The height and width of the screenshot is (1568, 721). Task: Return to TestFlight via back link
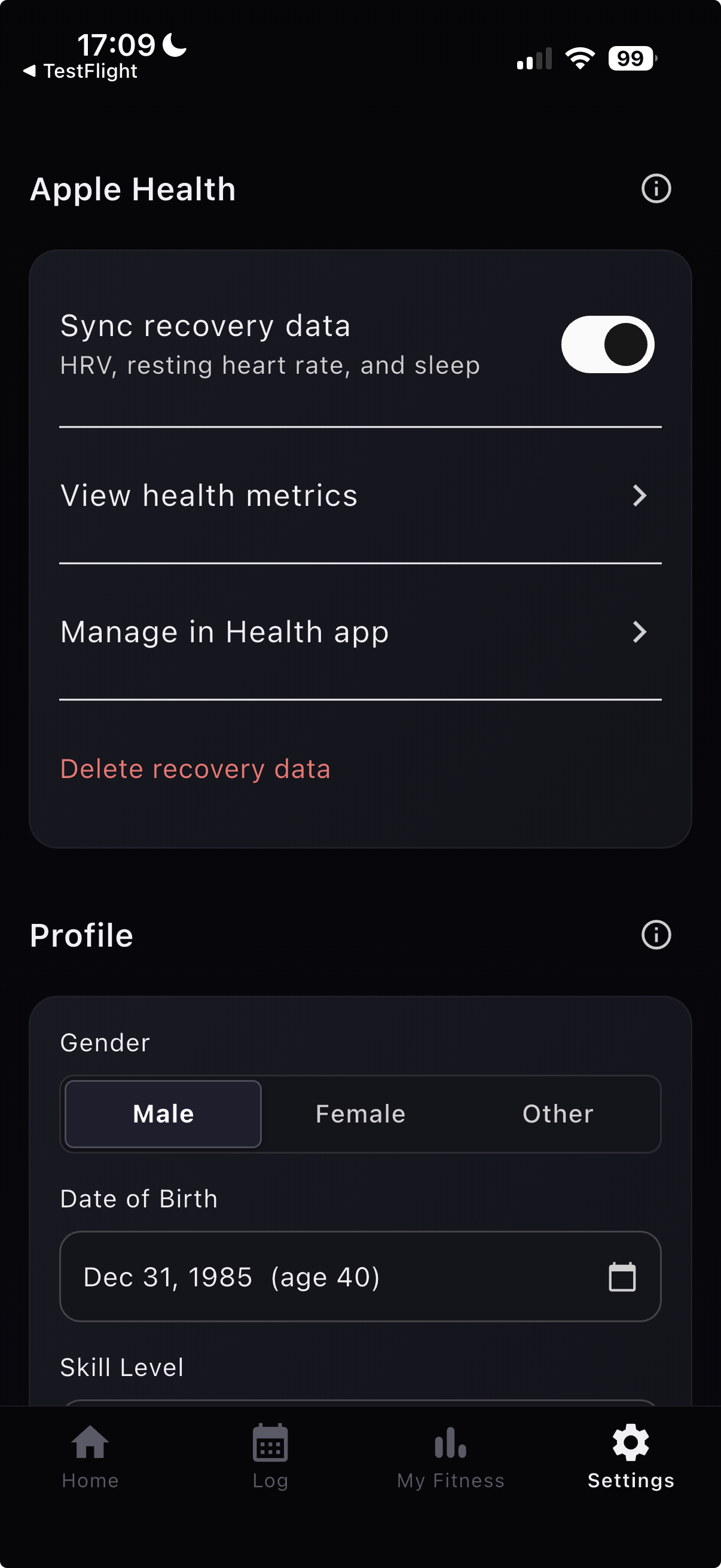coord(81,71)
